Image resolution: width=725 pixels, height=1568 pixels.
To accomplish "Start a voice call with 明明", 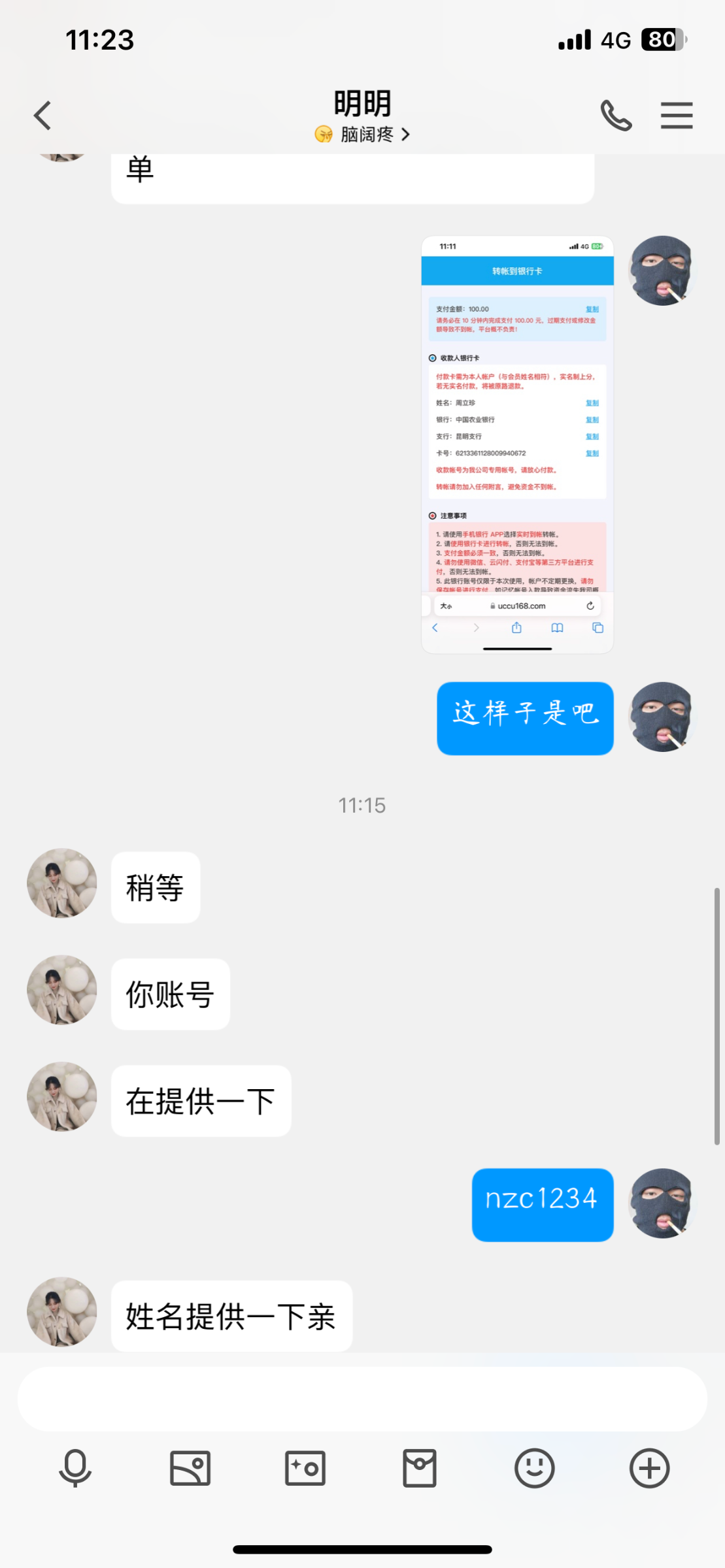I will [616, 116].
